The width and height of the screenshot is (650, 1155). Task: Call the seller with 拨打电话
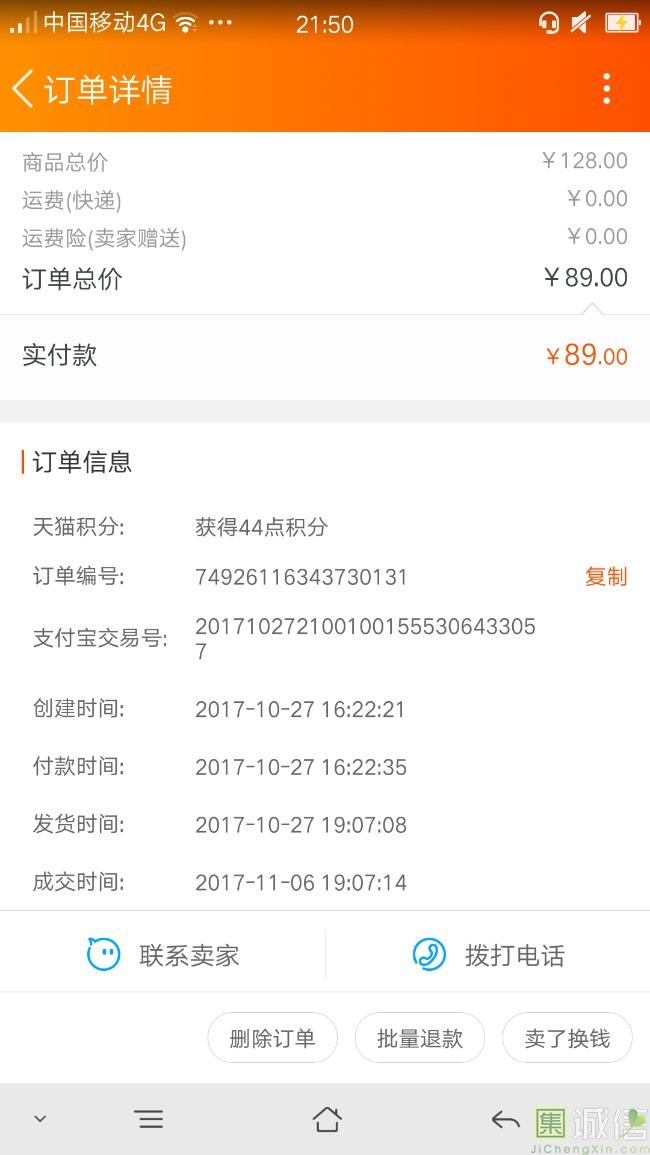pyautogui.click(x=488, y=955)
